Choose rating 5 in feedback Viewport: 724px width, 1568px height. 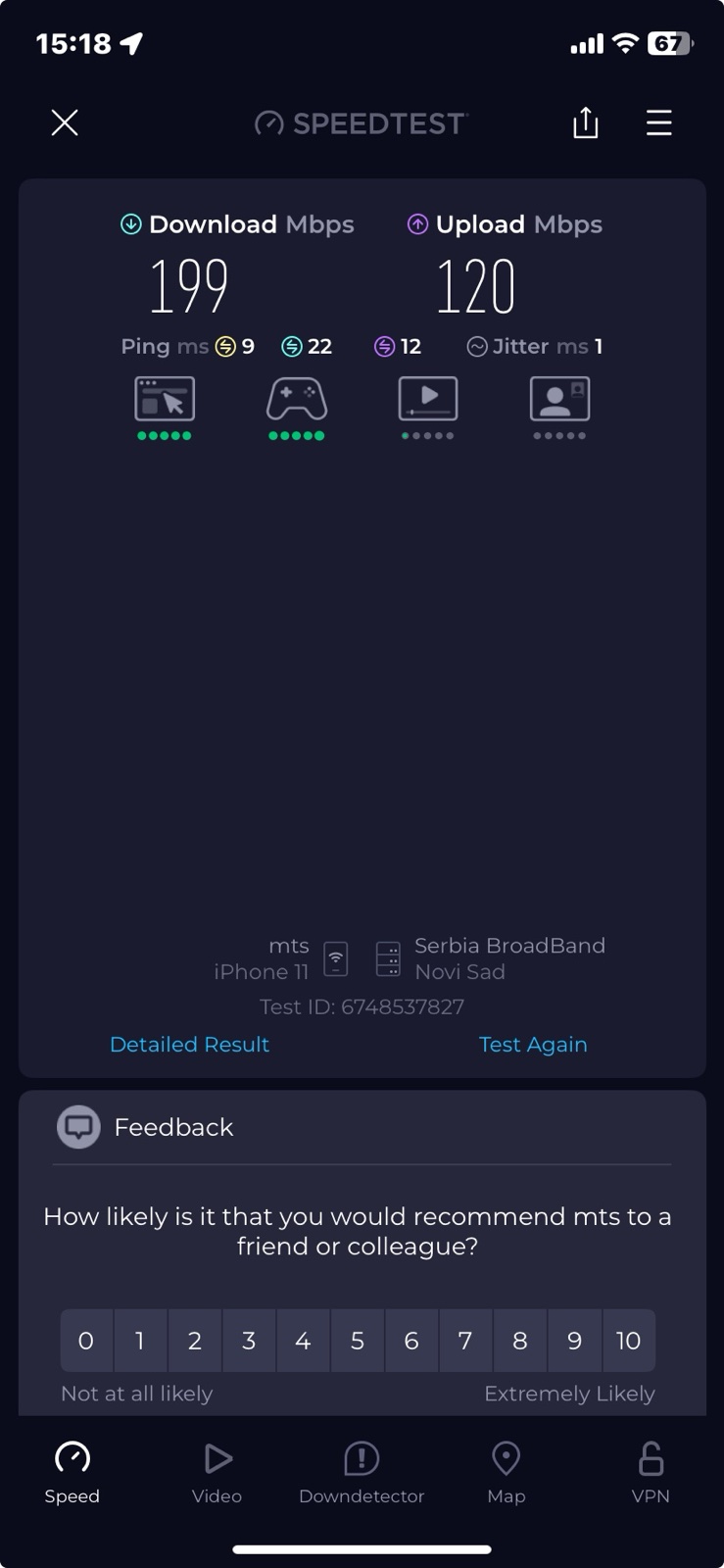[x=358, y=1341]
